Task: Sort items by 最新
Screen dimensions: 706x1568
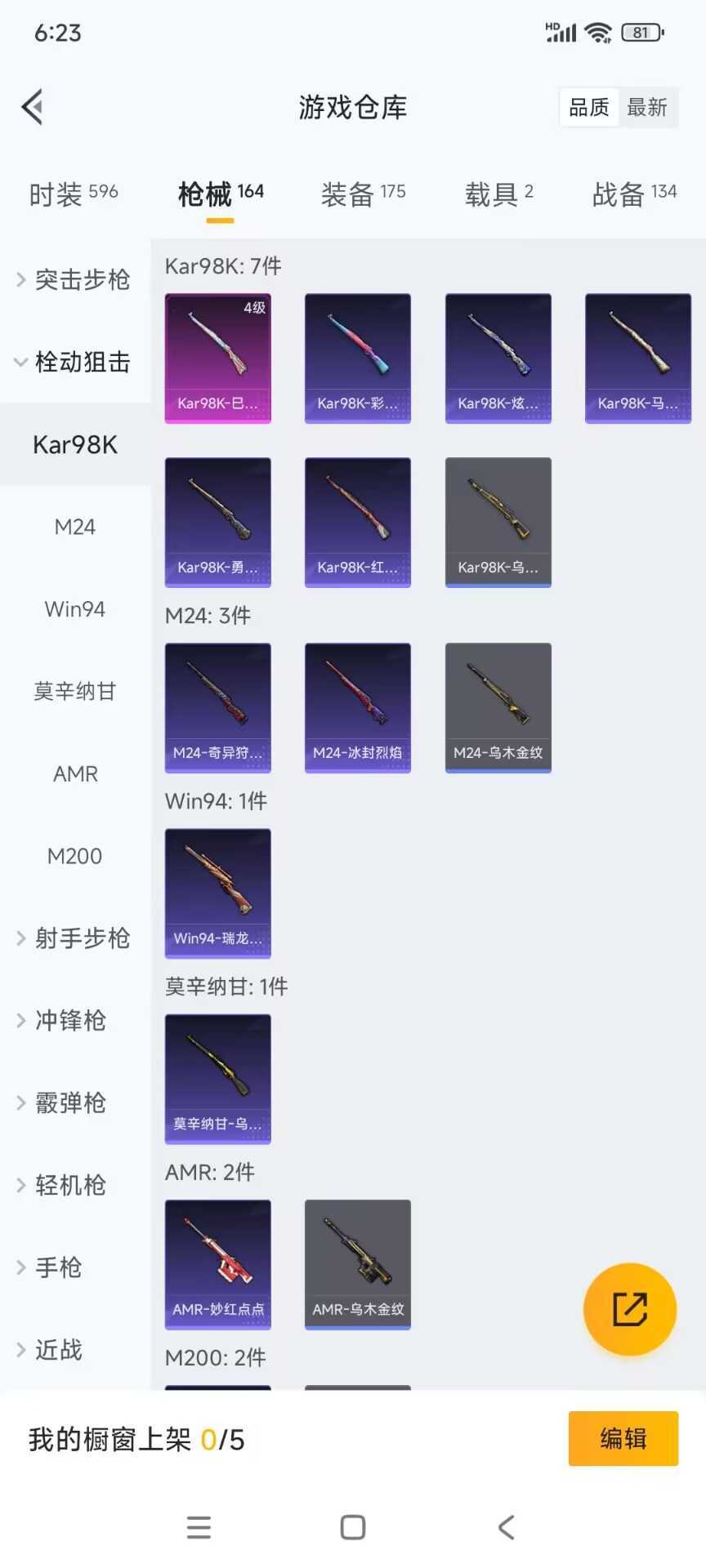Action: 646,107
